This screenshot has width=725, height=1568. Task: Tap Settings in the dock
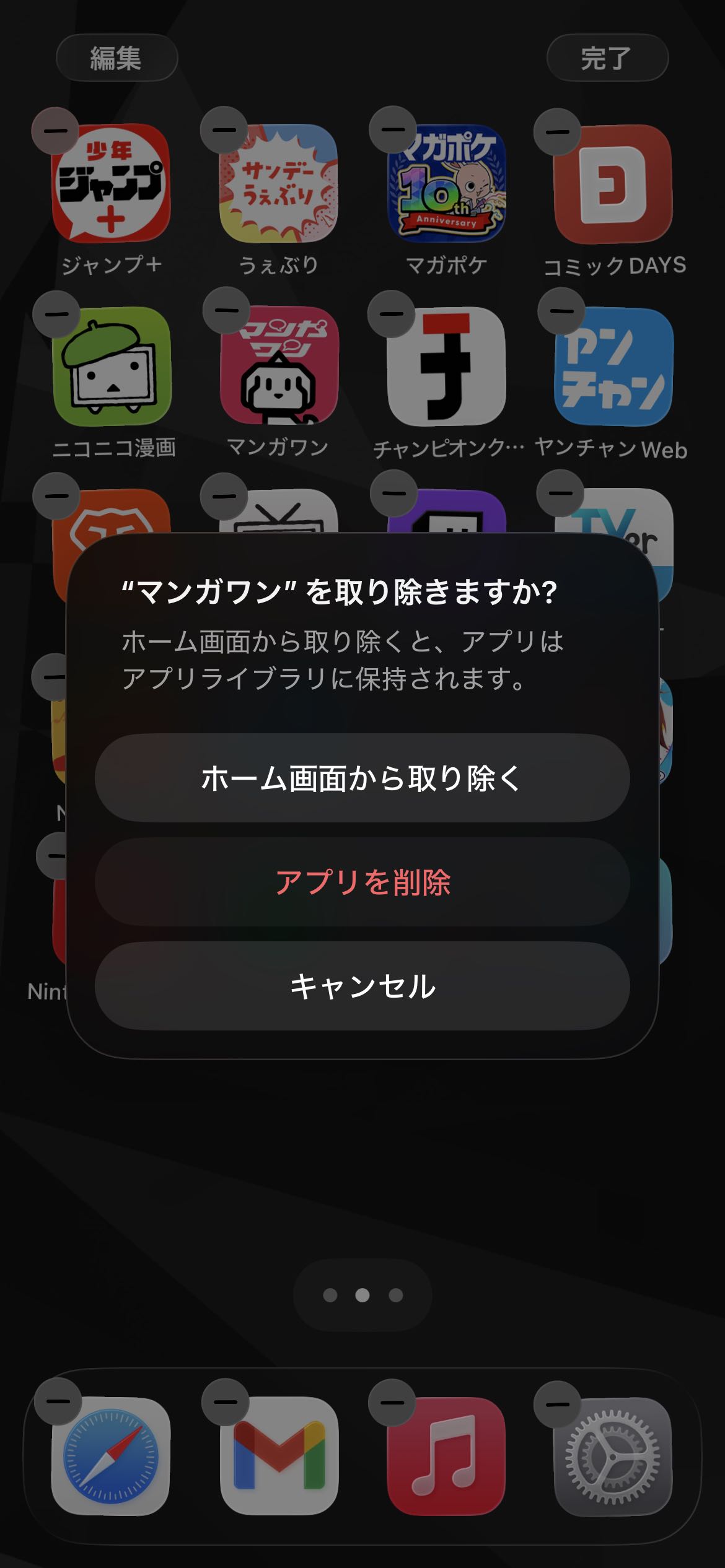[613, 1456]
